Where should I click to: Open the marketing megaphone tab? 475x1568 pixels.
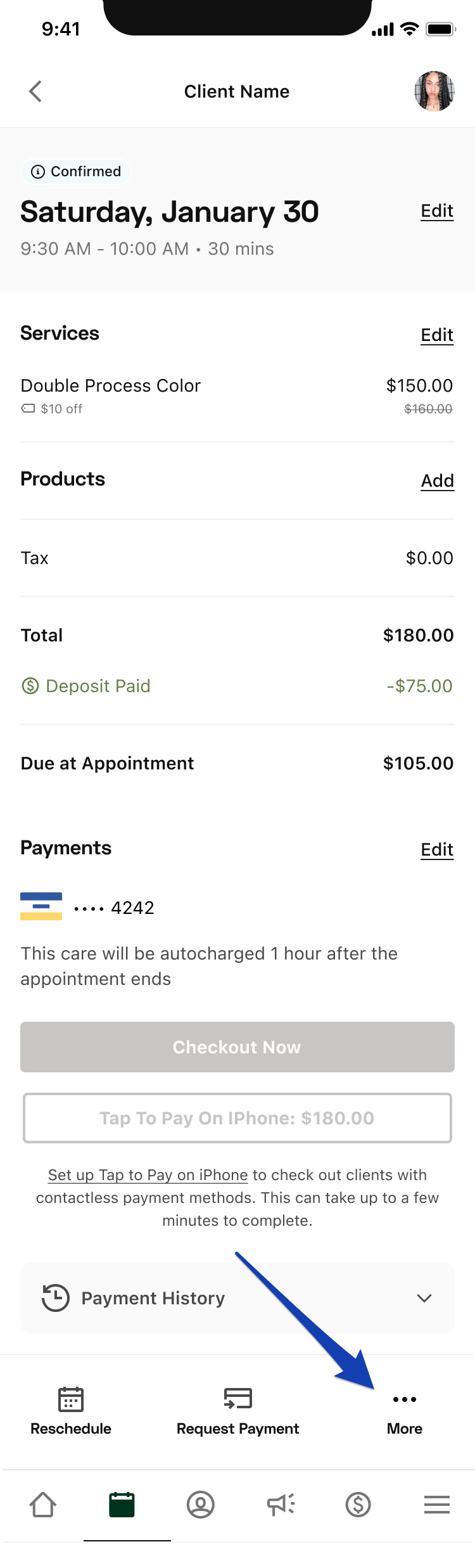pos(281,1505)
